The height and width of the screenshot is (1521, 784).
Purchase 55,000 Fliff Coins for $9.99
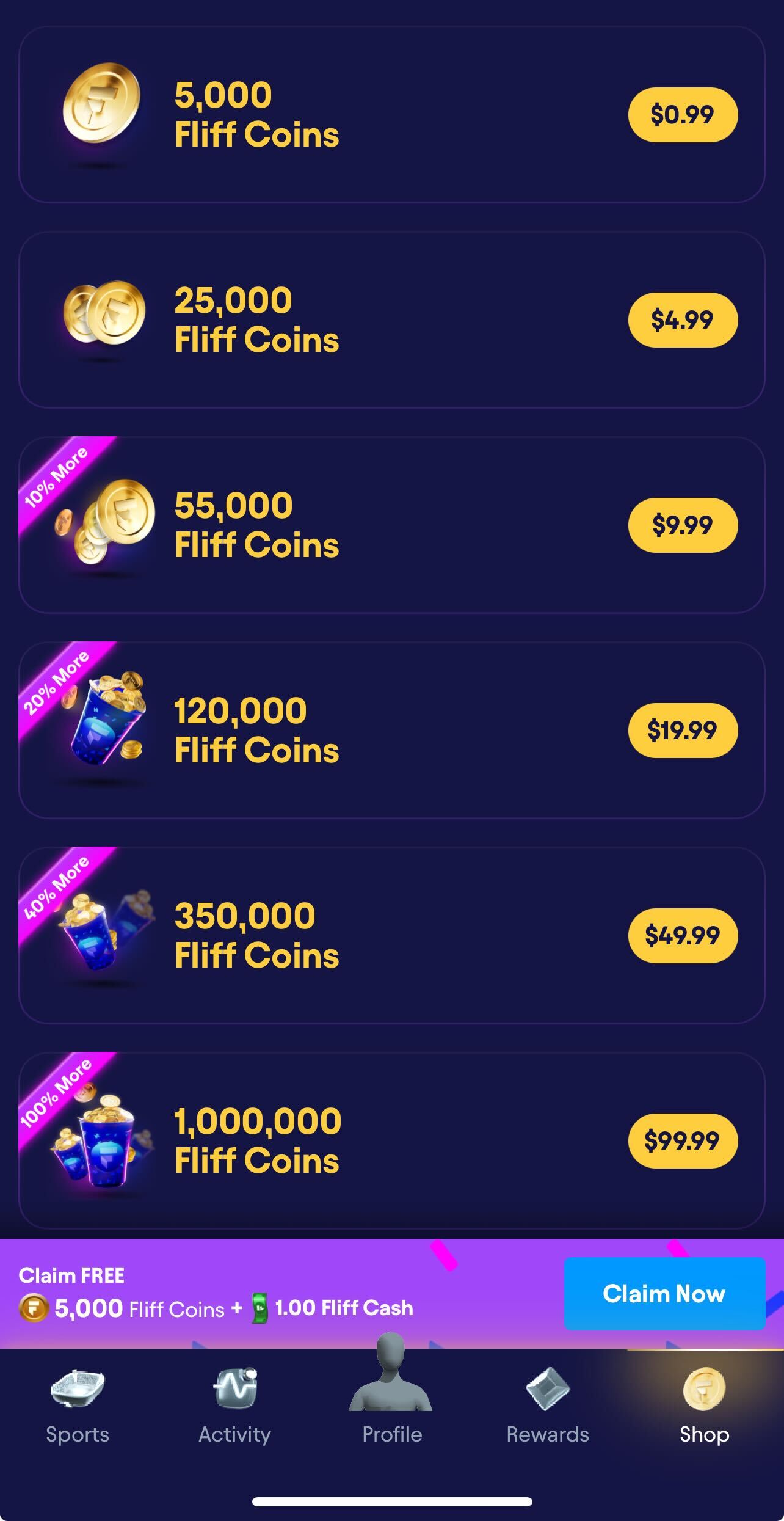(x=682, y=525)
